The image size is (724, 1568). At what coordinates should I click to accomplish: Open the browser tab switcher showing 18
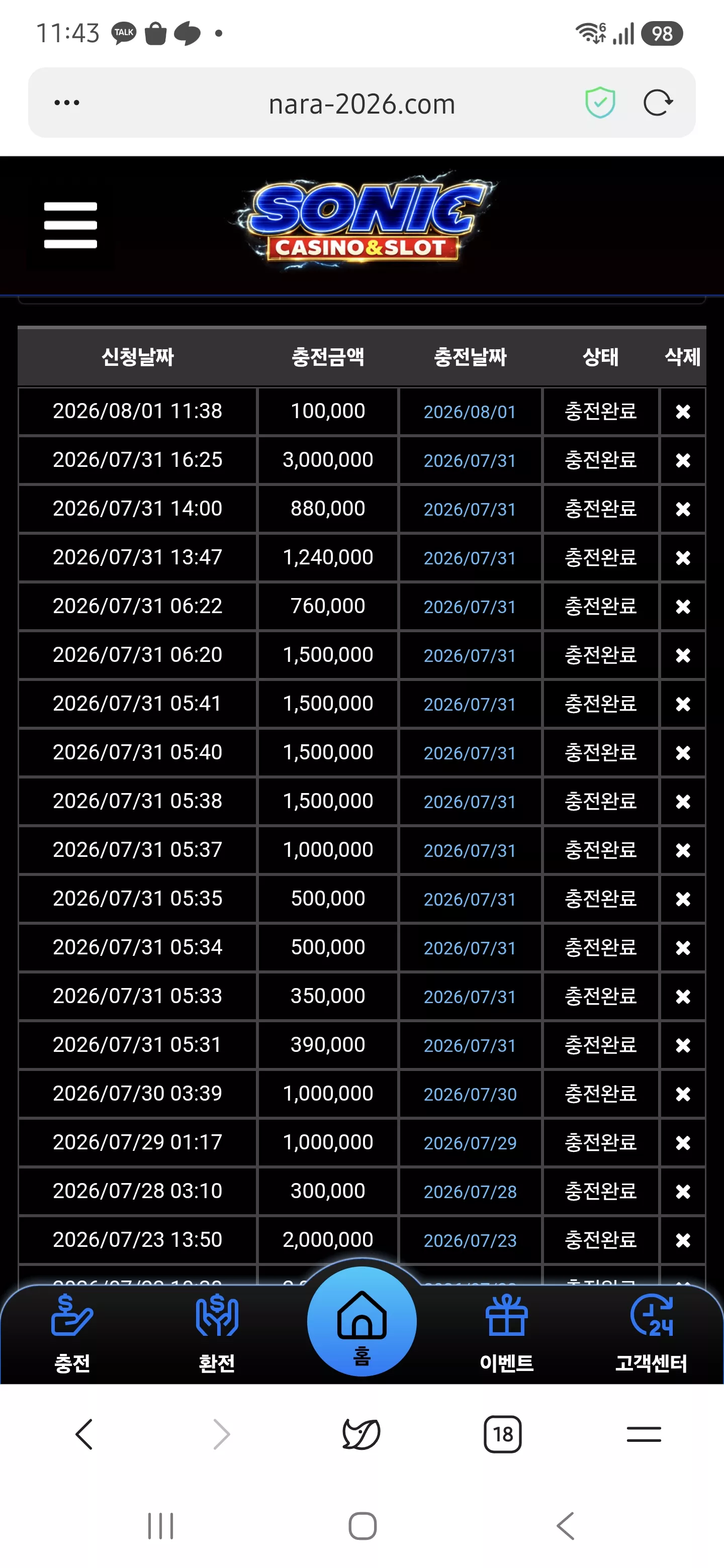point(502,1435)
